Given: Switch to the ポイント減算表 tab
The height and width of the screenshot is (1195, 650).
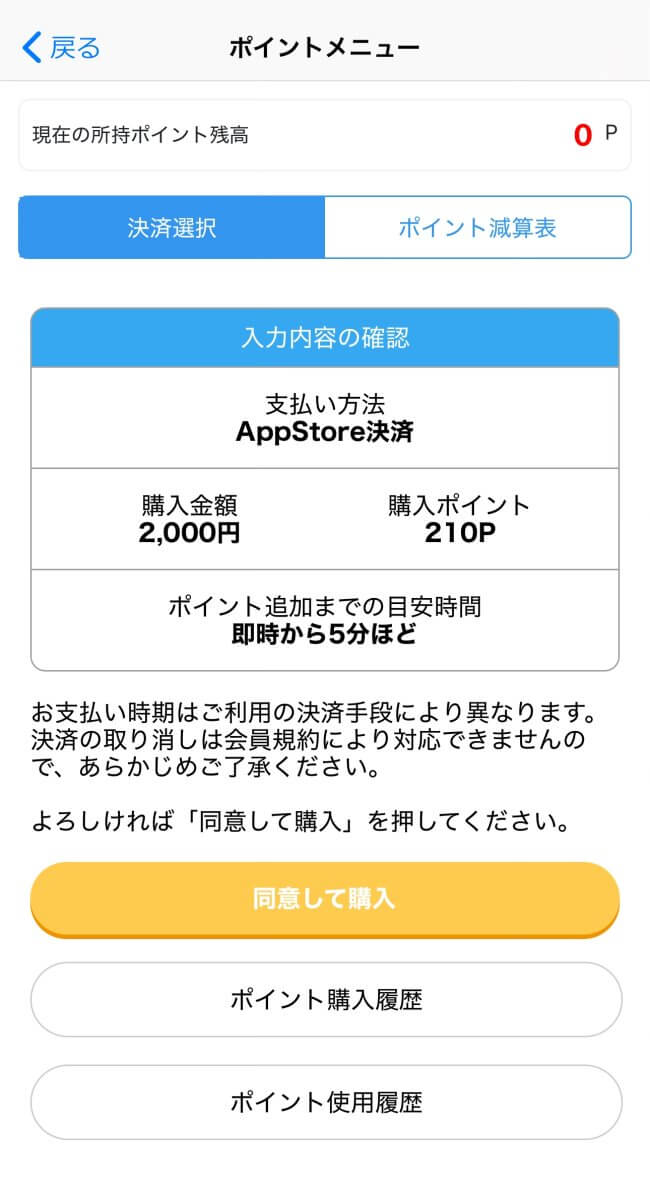Looking at the screenshot, I should click(477, 227).
